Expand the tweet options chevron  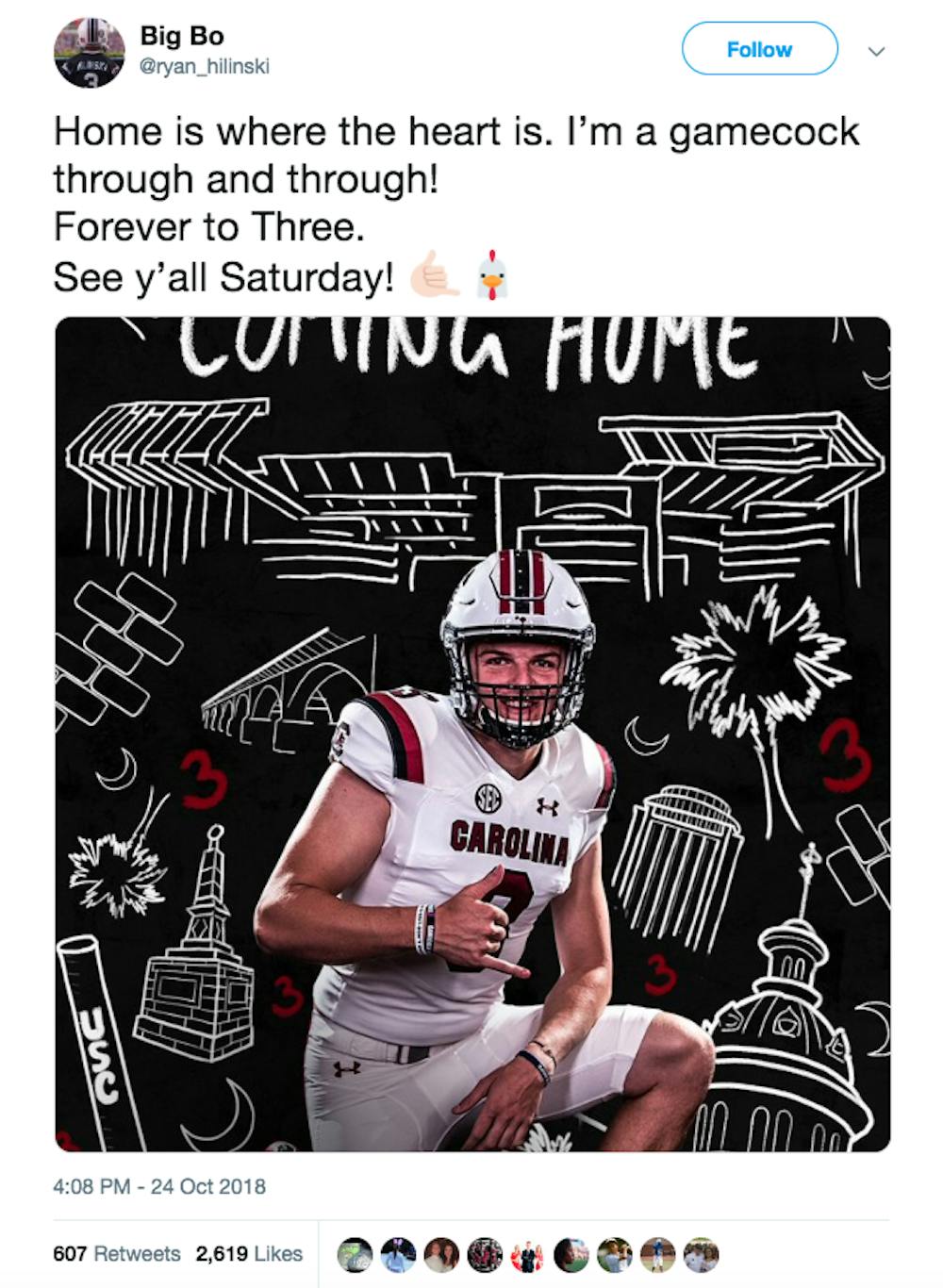pos(876,51)
